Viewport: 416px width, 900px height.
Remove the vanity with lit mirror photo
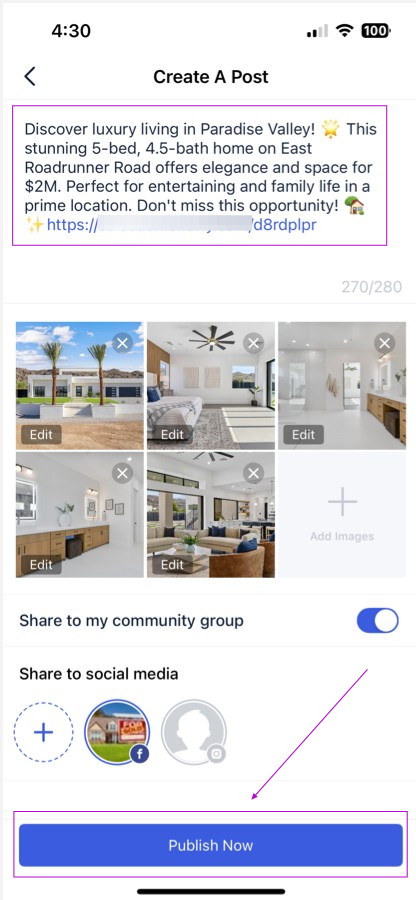[122, 473]
